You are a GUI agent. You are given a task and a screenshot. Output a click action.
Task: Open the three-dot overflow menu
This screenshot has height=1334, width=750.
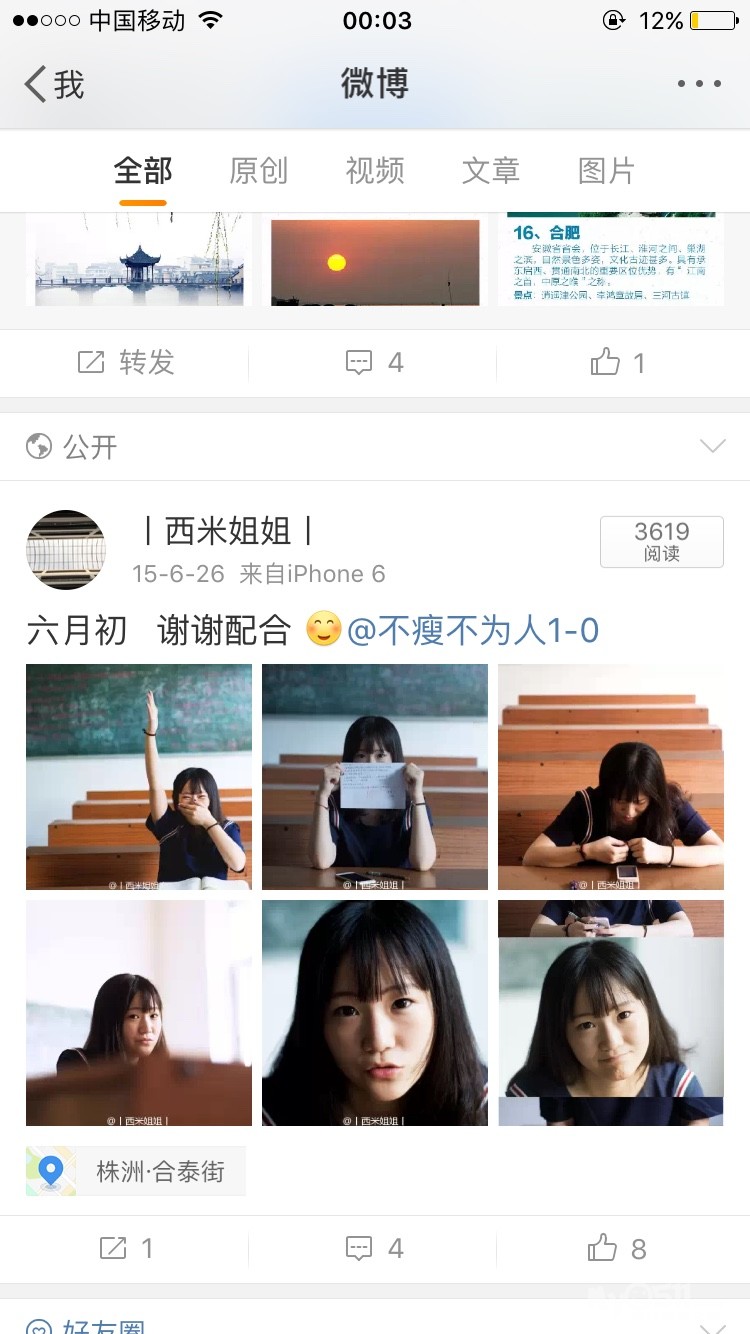pyautogui.click(x=699, y=85)
